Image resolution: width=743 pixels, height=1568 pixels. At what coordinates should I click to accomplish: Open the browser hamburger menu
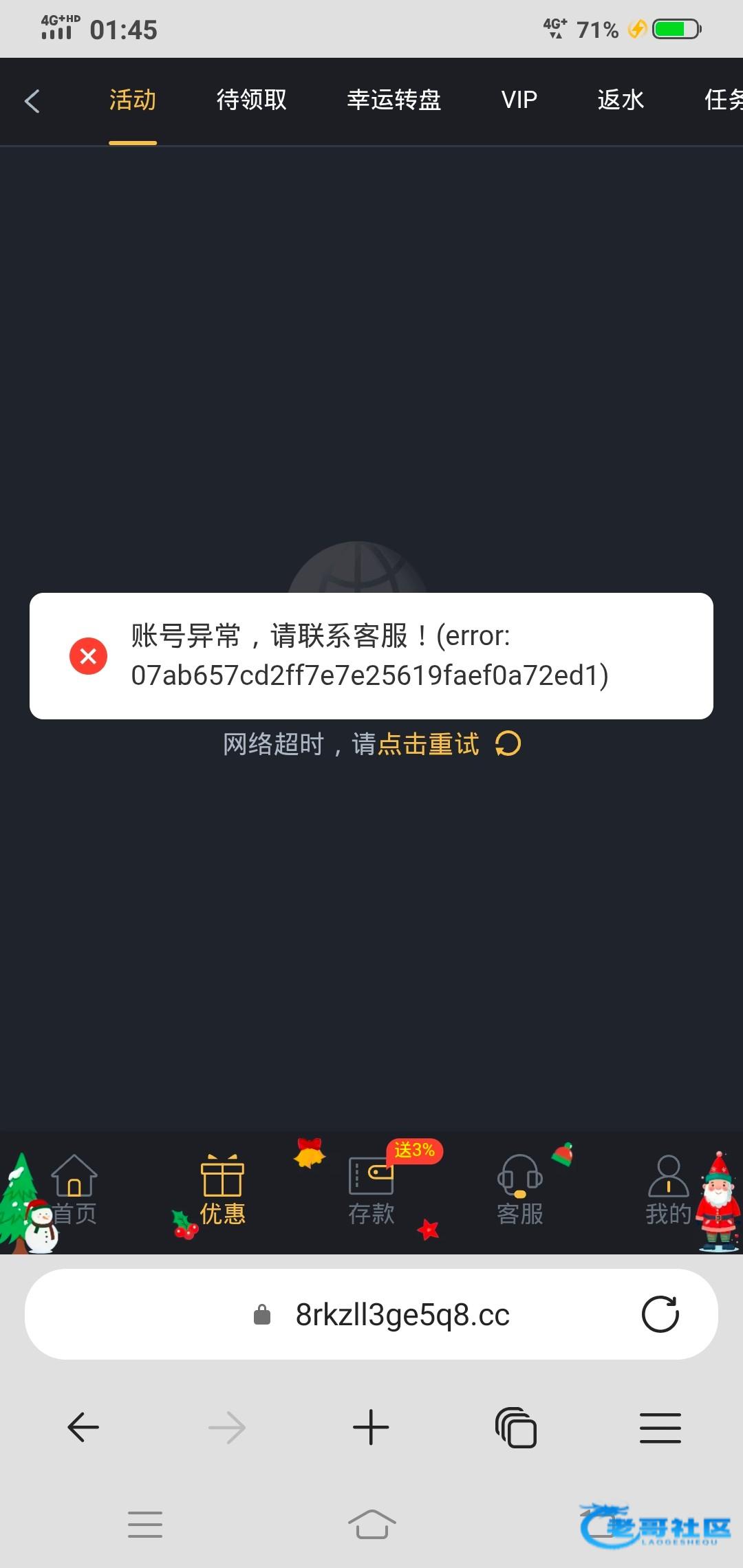point(660,1428)
